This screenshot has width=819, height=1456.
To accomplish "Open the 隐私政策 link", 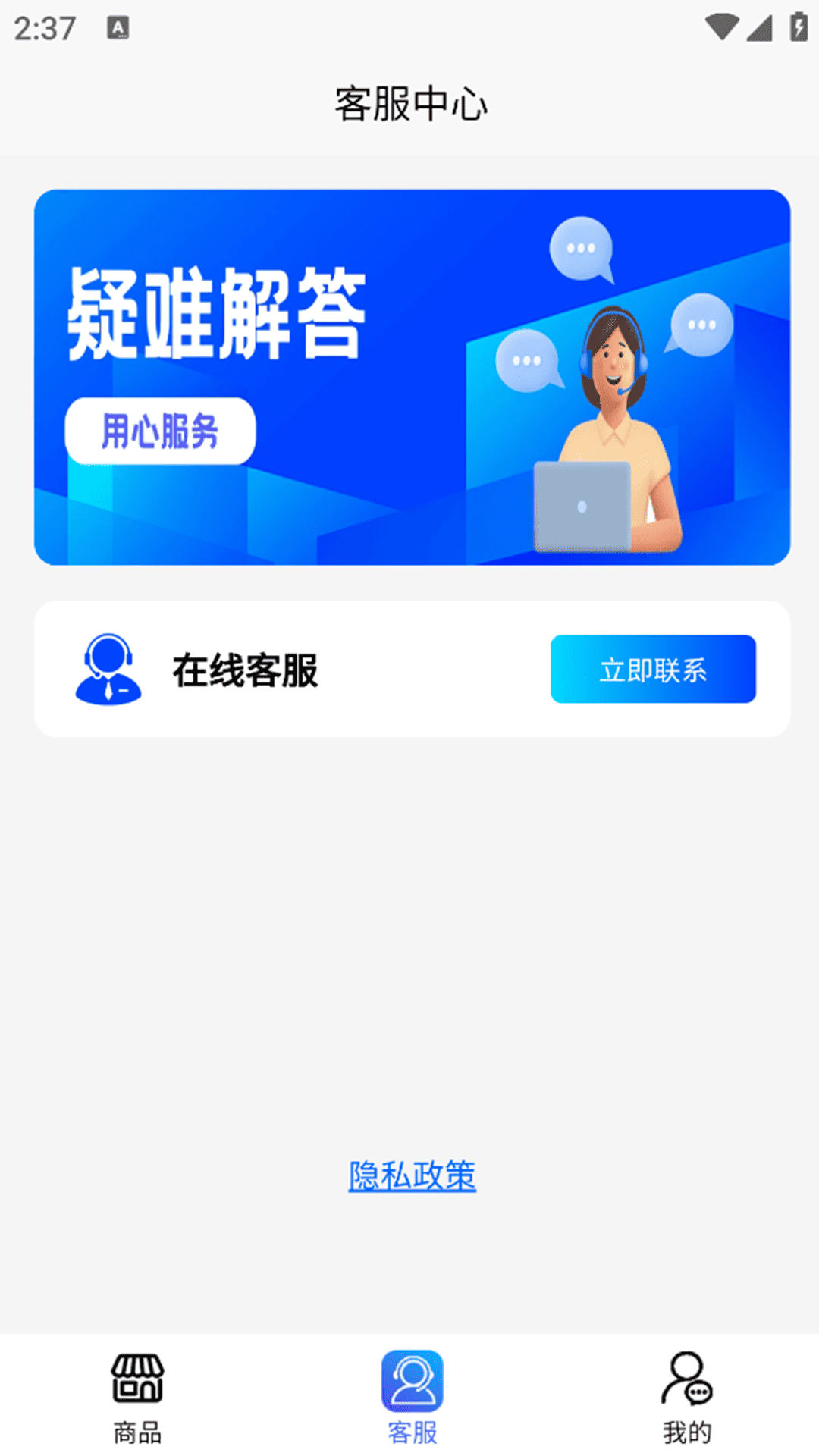I will tap(412, 1175).
